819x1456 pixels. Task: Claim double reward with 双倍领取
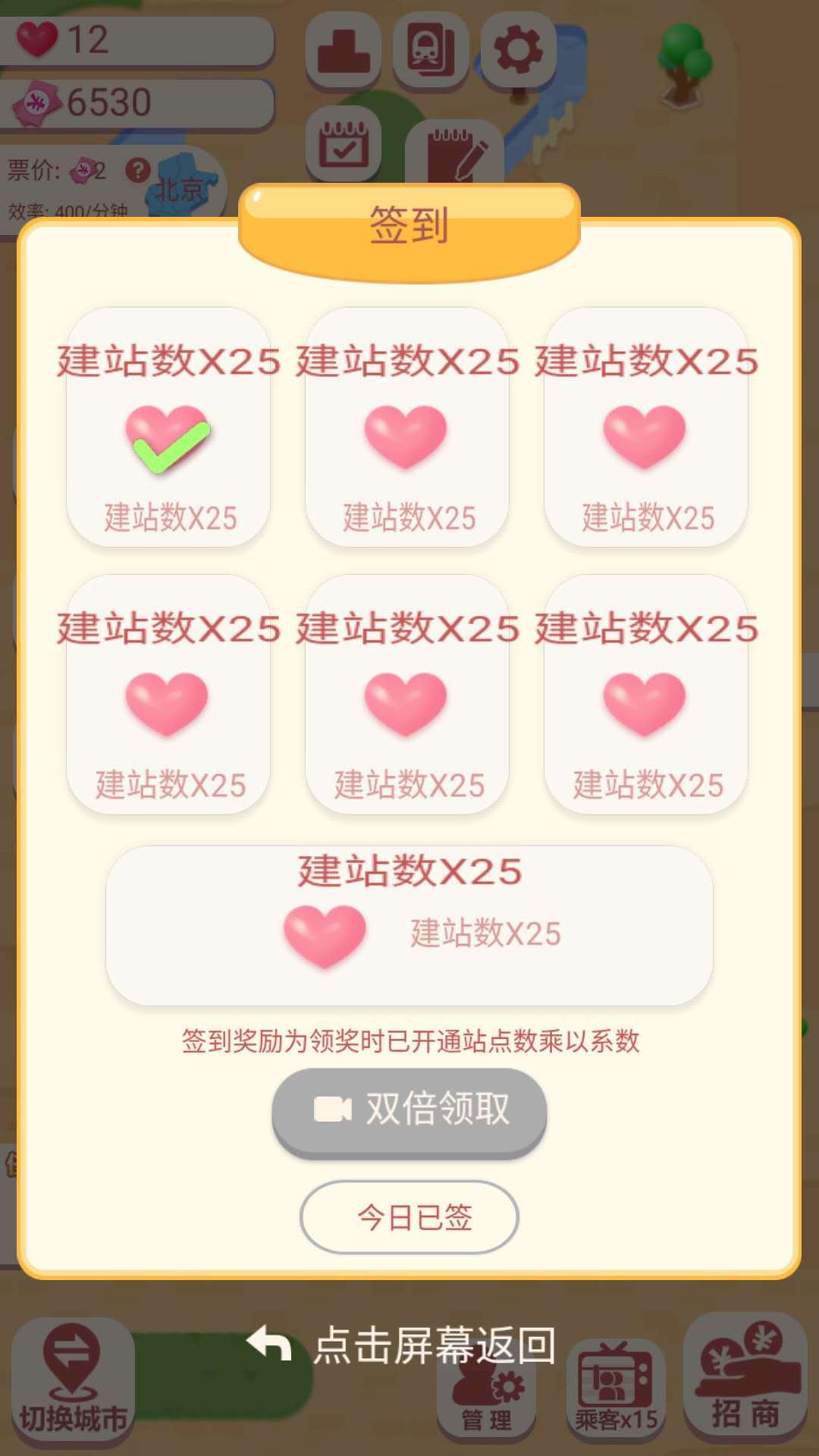pyautogui.click(x=409, y=1110)
